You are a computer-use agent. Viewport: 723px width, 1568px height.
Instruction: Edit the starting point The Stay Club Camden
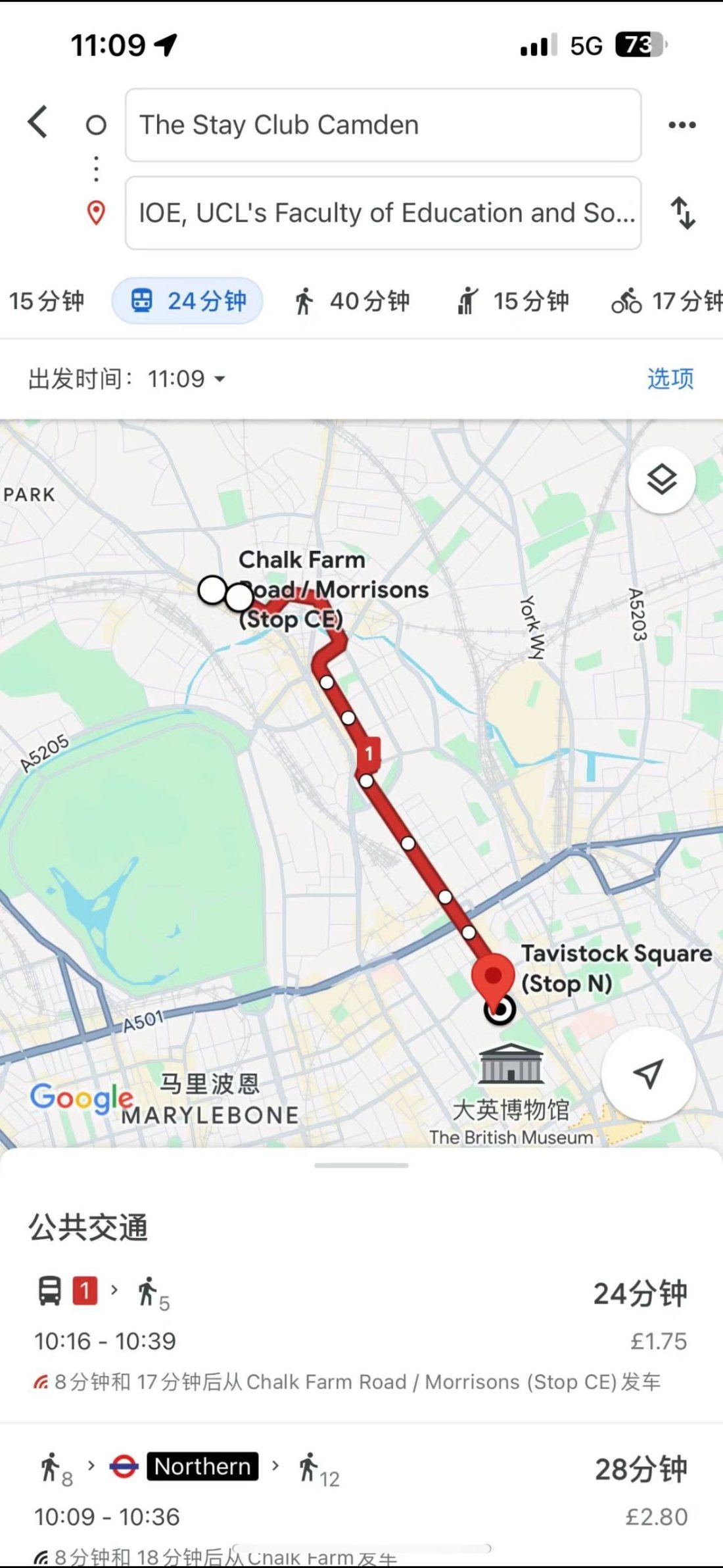coord(383,125)
